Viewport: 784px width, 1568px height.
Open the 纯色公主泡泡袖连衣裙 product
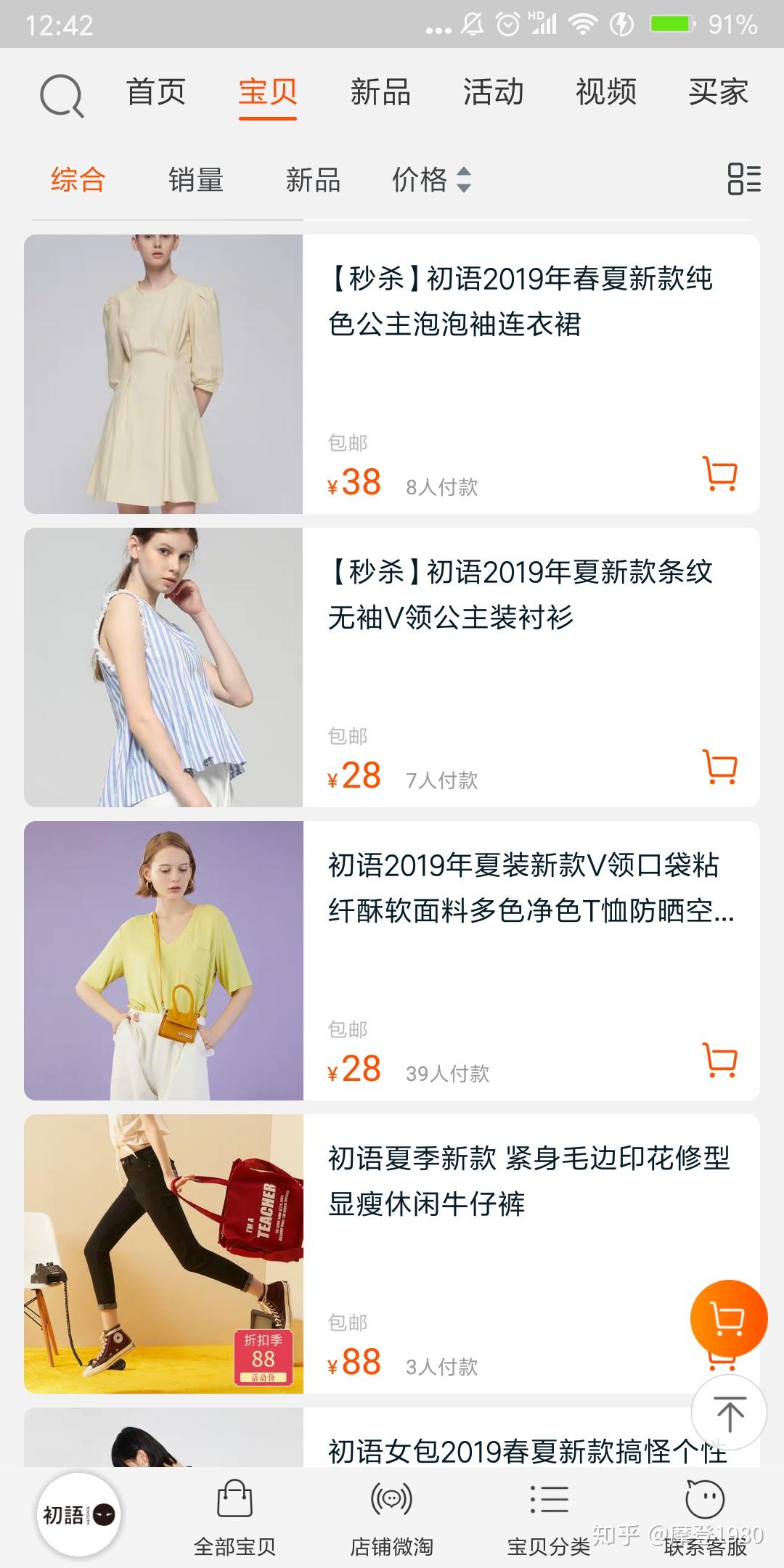(x=520, y=301)
